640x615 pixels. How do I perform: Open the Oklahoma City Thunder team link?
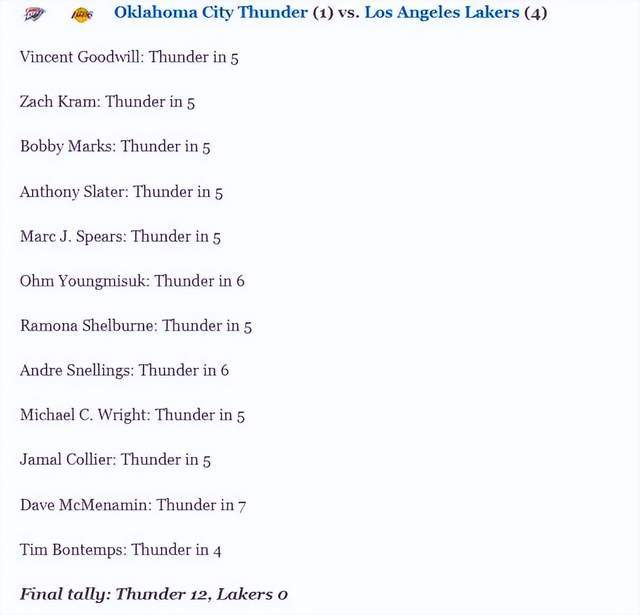click(211, 13)
